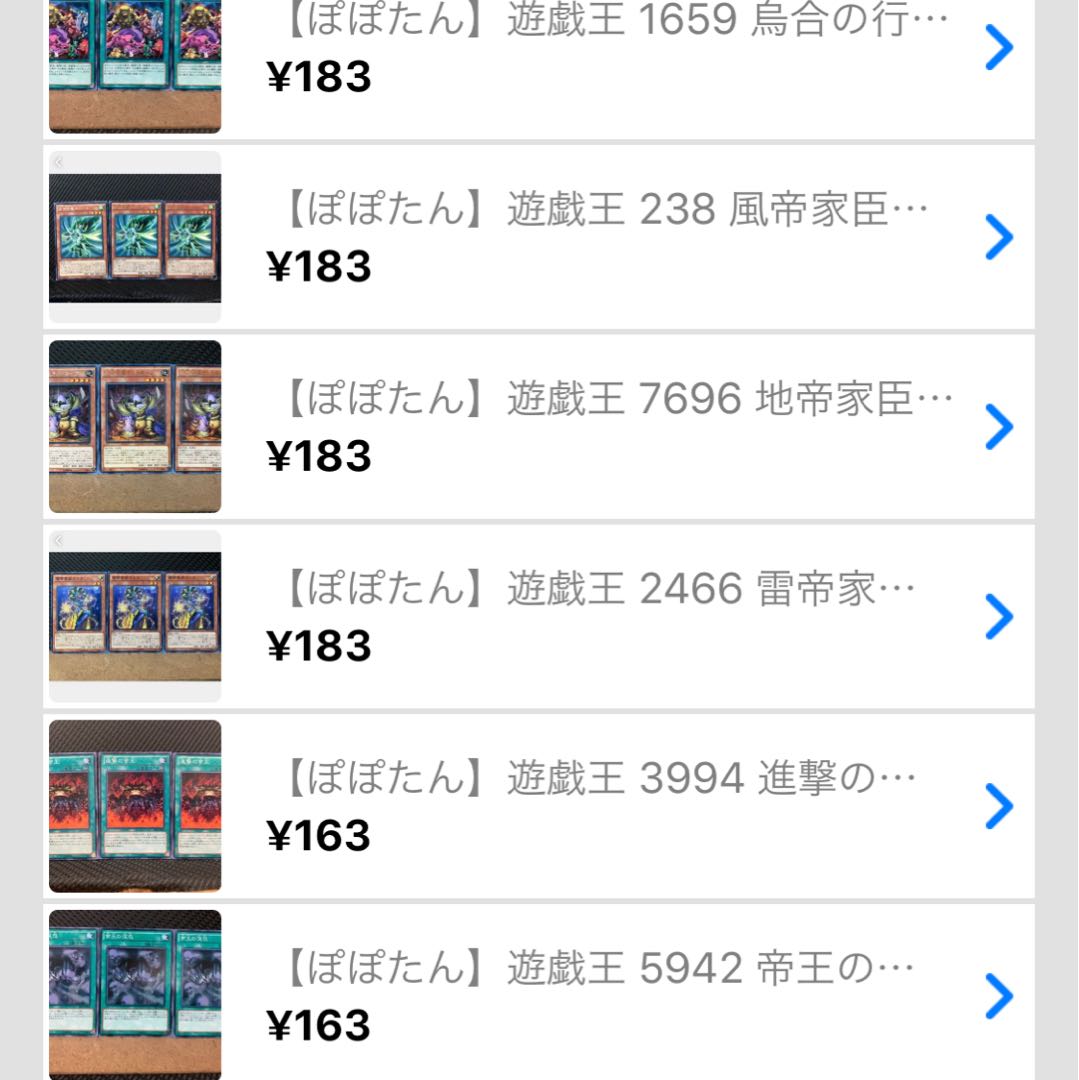Open the arrow beside the 7696 地帝家臣 item
This screenshot has width=1079, height=1080.
[x=997, y=427]
